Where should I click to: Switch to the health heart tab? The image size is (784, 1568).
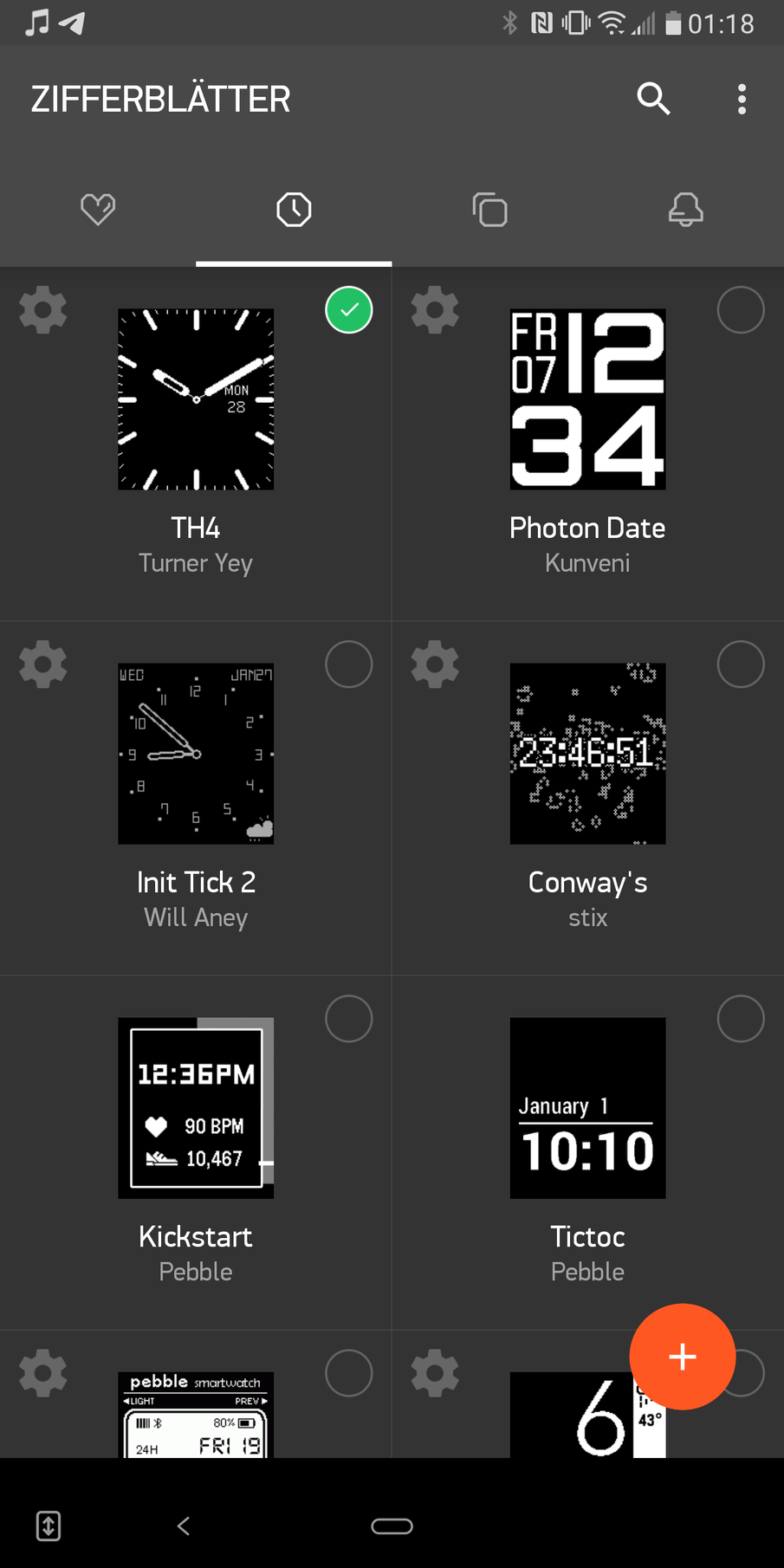(x=98, y=210)
